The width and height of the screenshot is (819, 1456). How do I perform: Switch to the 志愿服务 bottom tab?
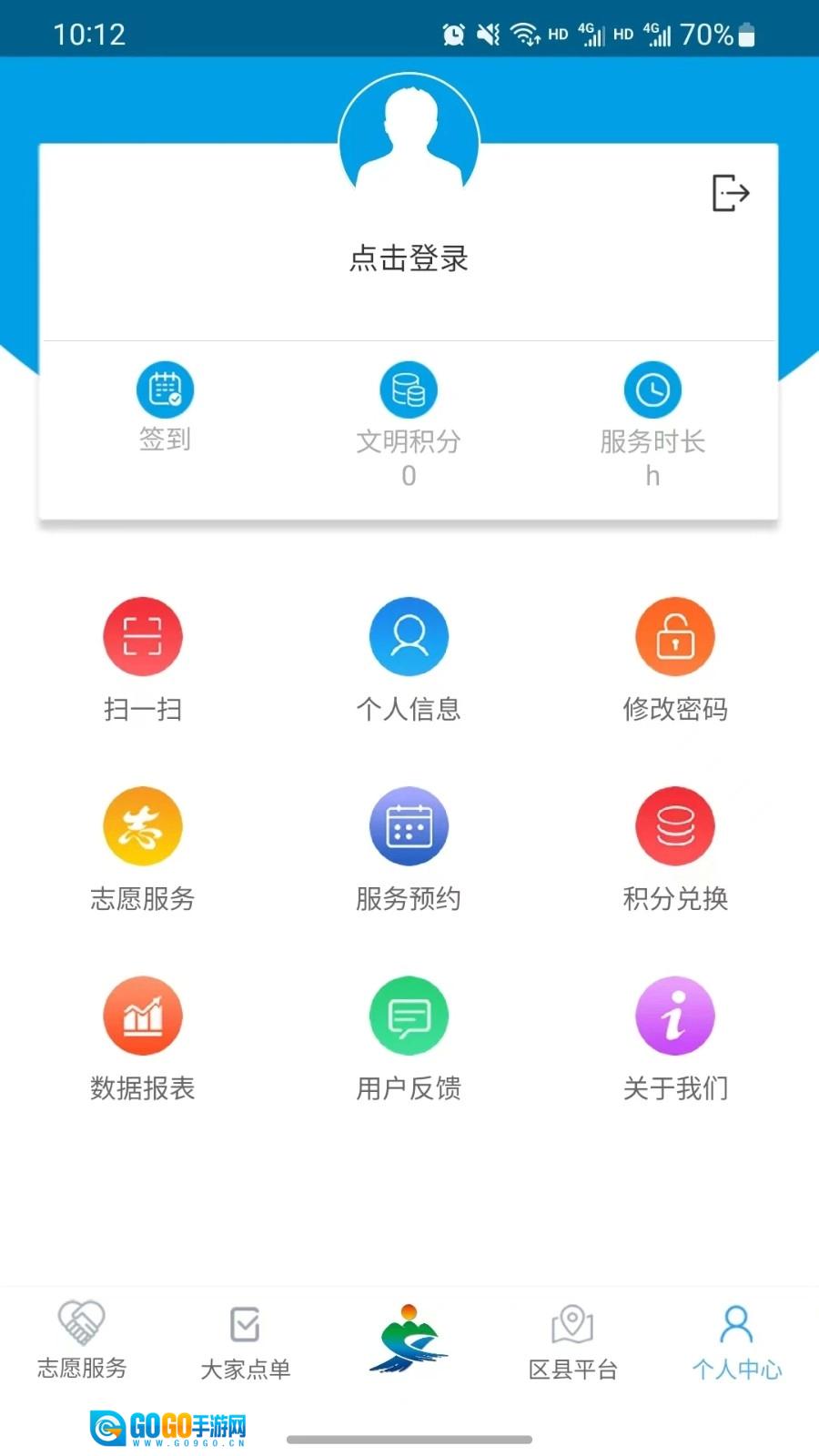(x=82, y=1341)
